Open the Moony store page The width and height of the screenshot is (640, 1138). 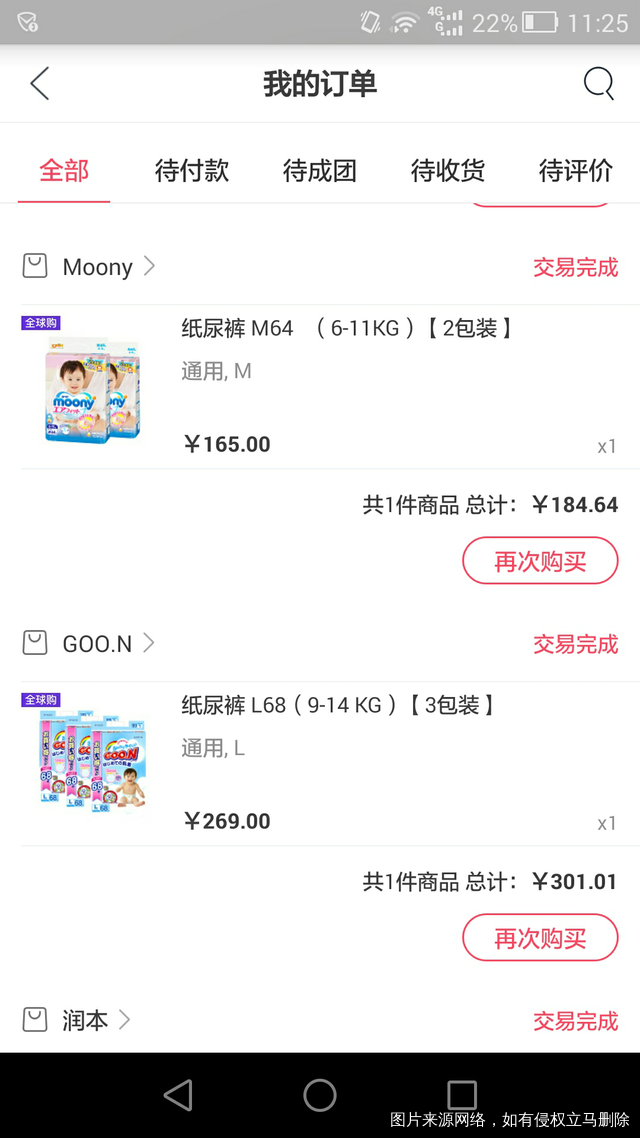click(x=98, y=267)
